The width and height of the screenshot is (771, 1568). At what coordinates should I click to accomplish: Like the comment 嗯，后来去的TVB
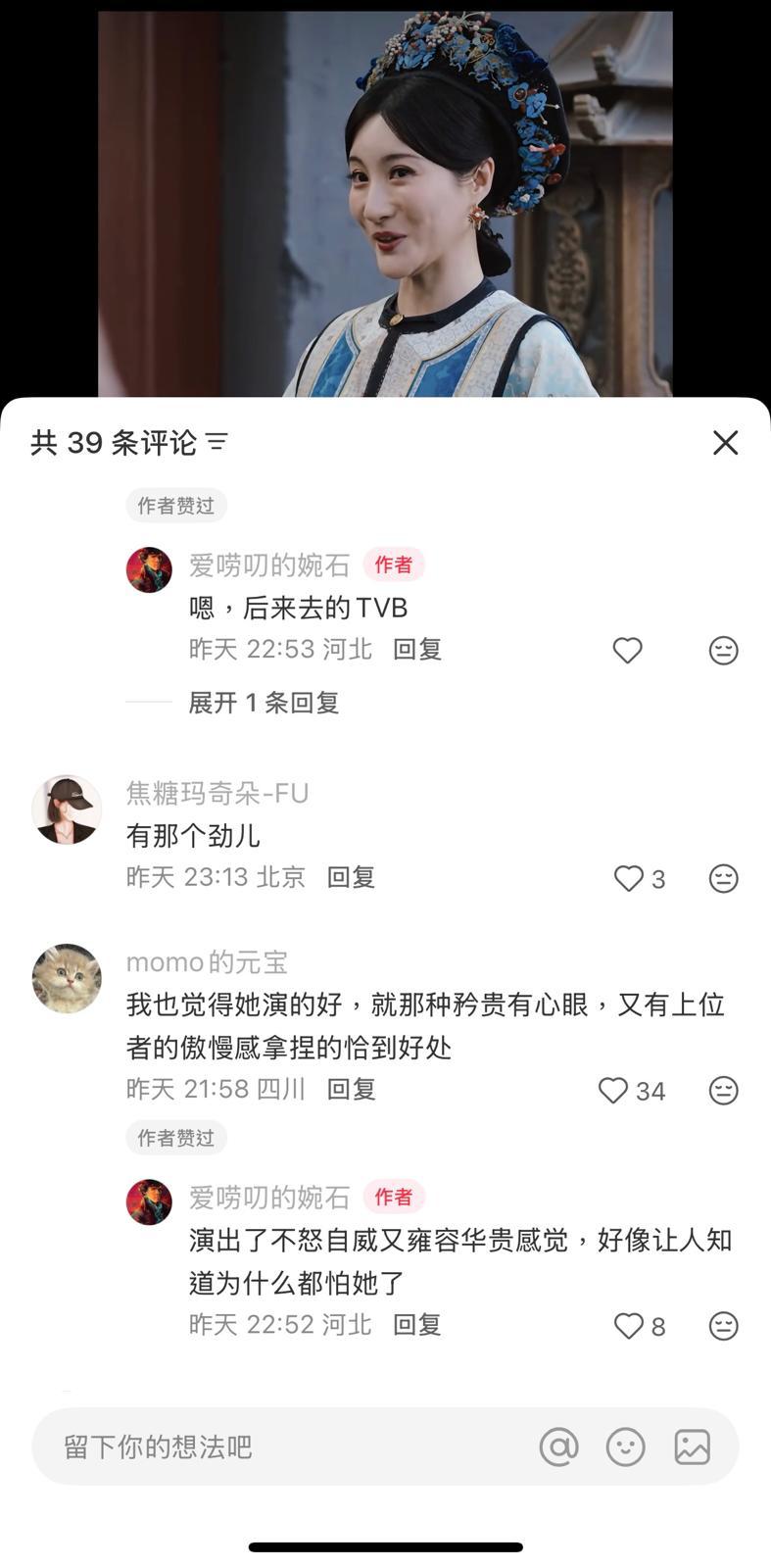(627, 651)
